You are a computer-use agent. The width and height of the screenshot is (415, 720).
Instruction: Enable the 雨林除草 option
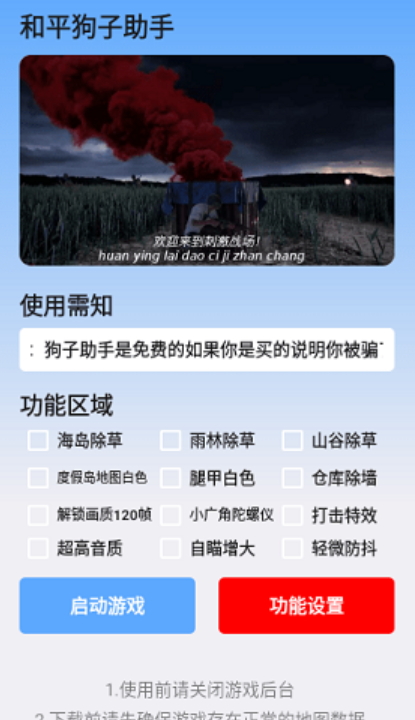click(x=170, y=440)
